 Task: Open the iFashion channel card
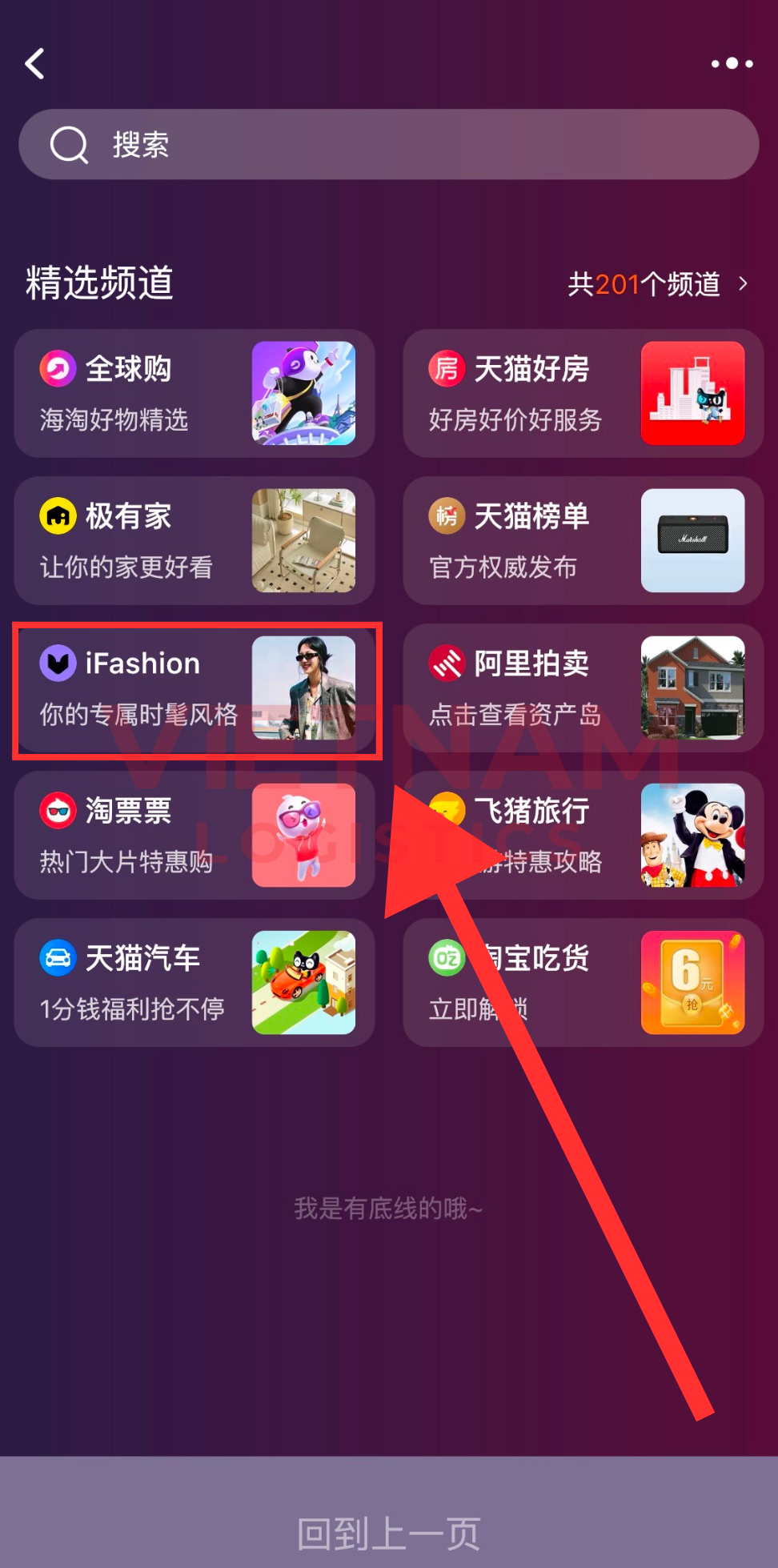(194, 688)
